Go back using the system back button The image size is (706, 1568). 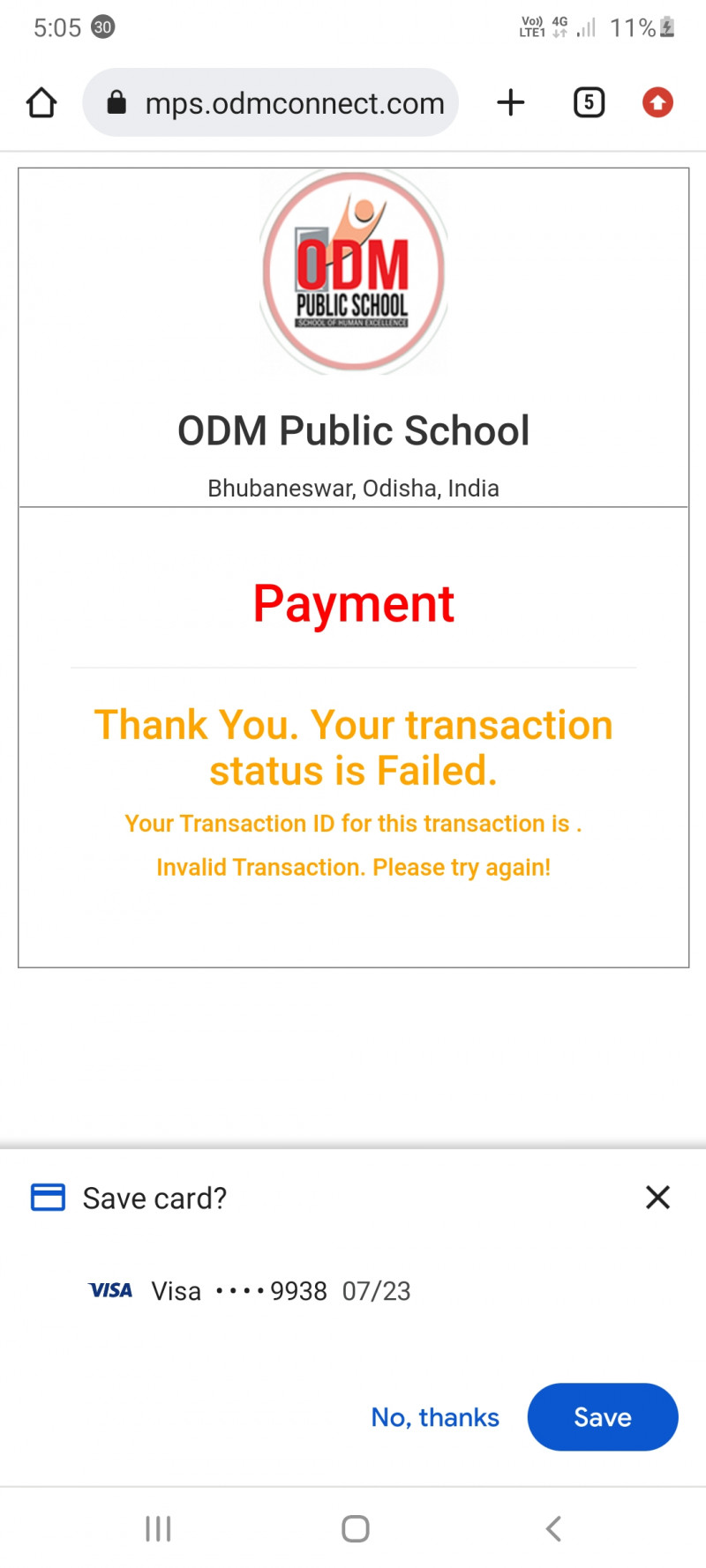553,1528
